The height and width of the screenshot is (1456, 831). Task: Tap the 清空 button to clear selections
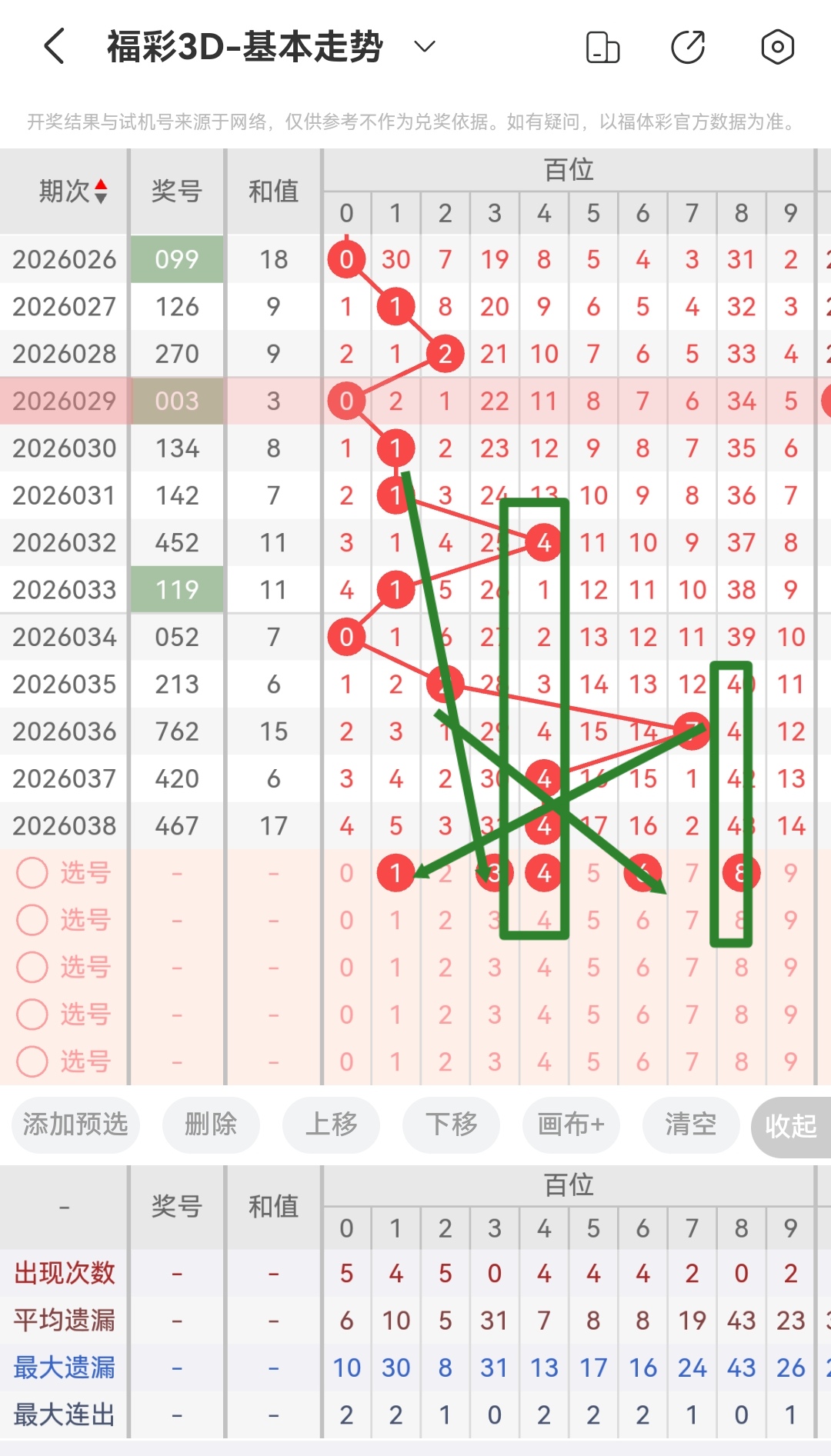coord(690,1125)
